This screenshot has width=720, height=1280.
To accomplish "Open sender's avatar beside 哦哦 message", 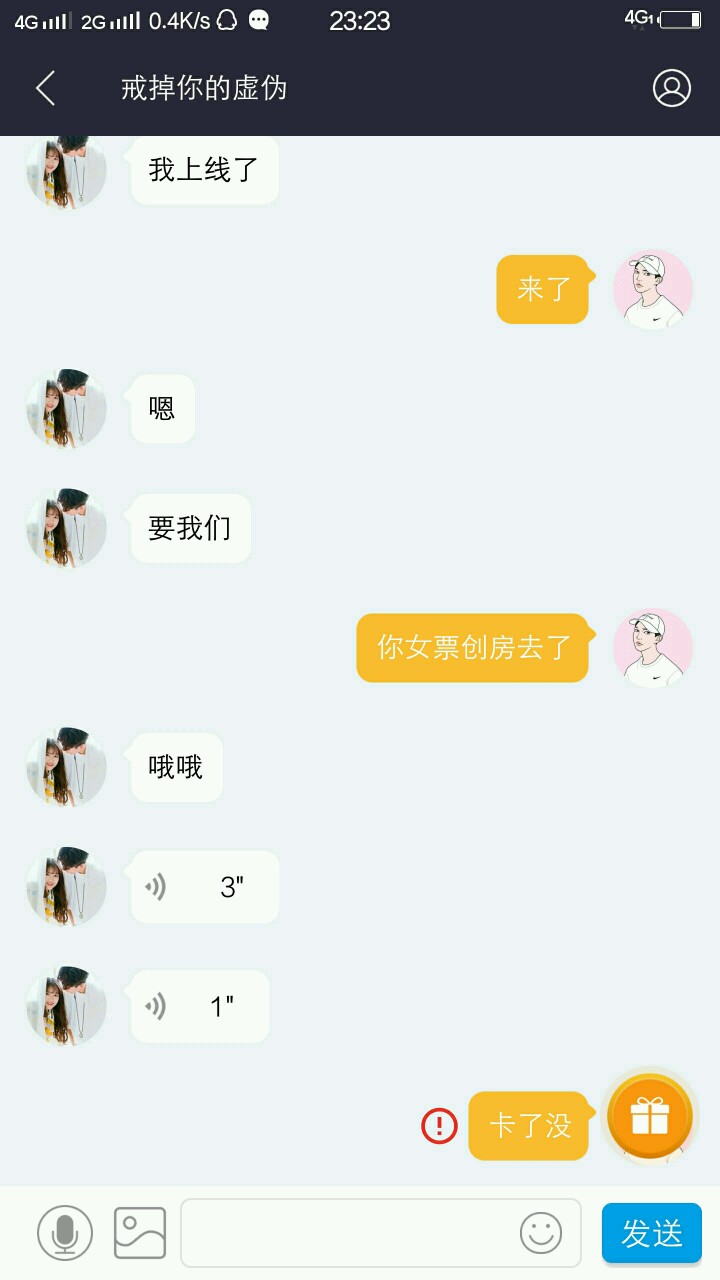I will [66, 767].
